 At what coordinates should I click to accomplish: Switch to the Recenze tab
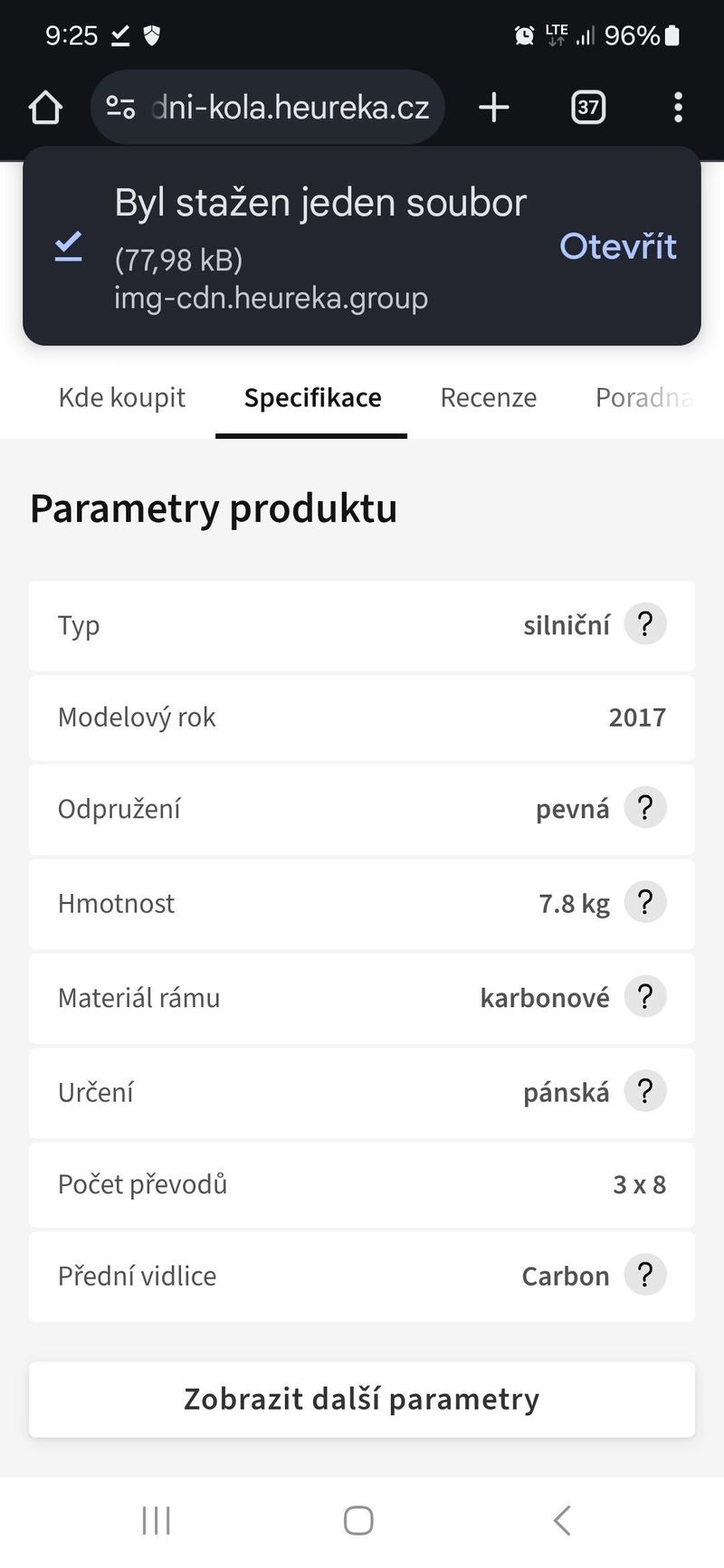tap(488, 397)
